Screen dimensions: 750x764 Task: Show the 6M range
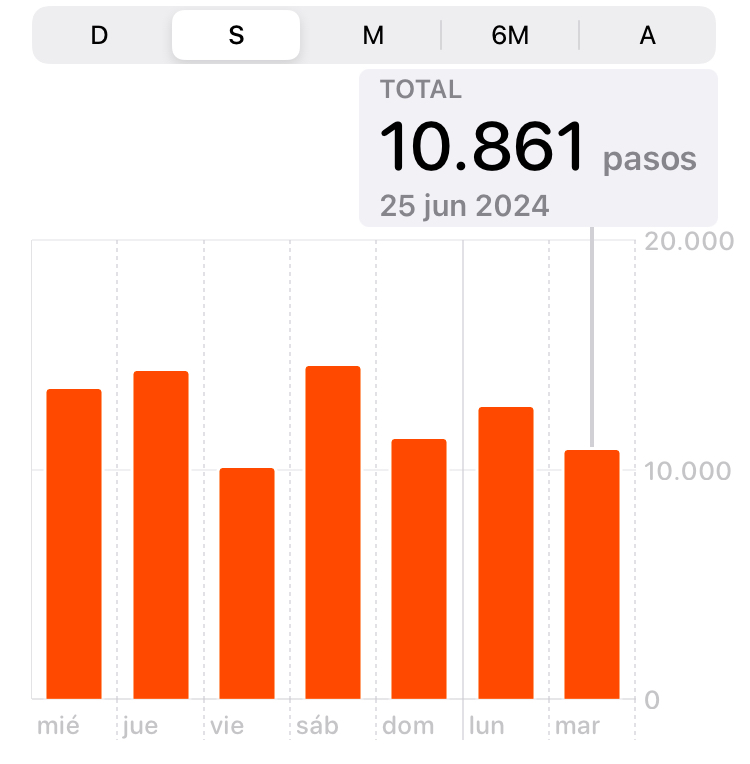coord(510,36)
